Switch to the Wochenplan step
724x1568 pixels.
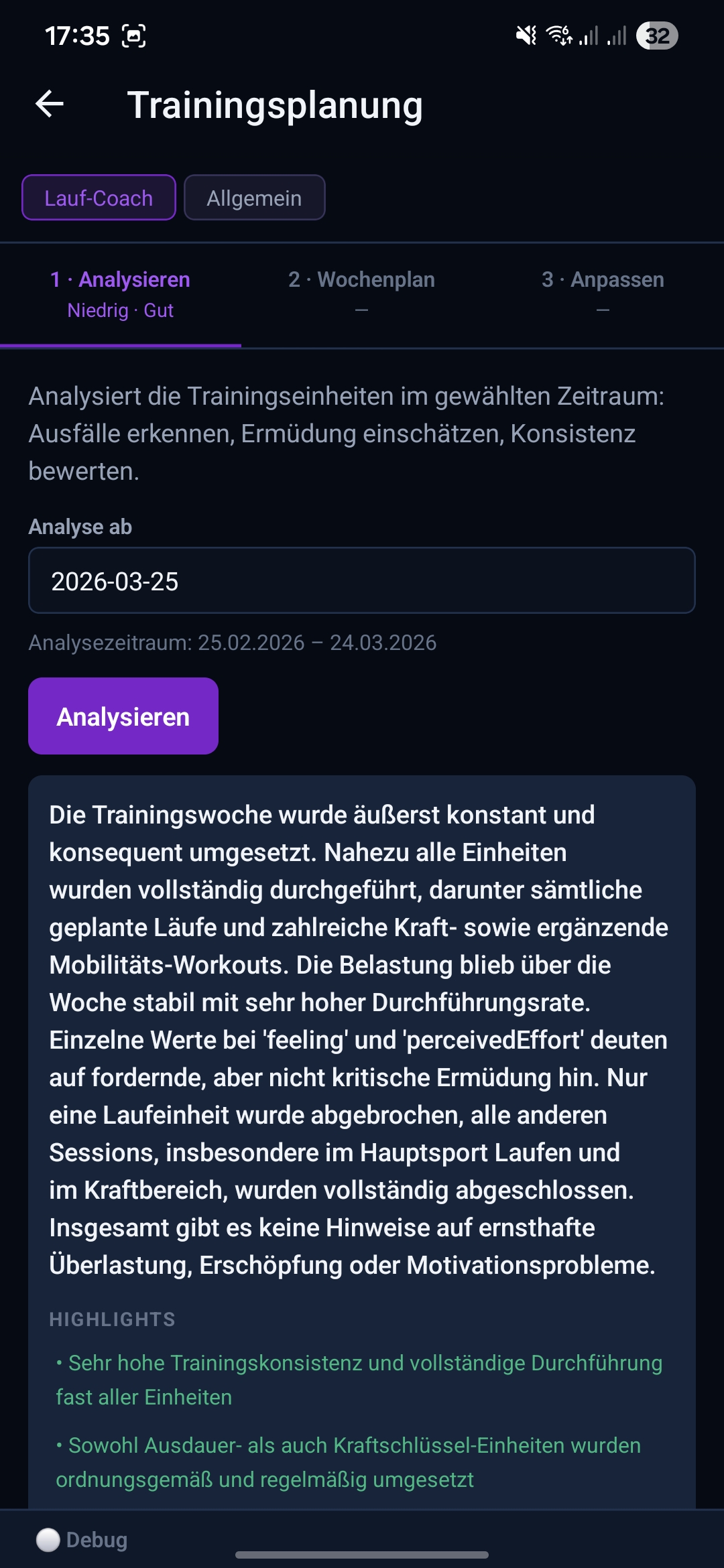[362, 279]
